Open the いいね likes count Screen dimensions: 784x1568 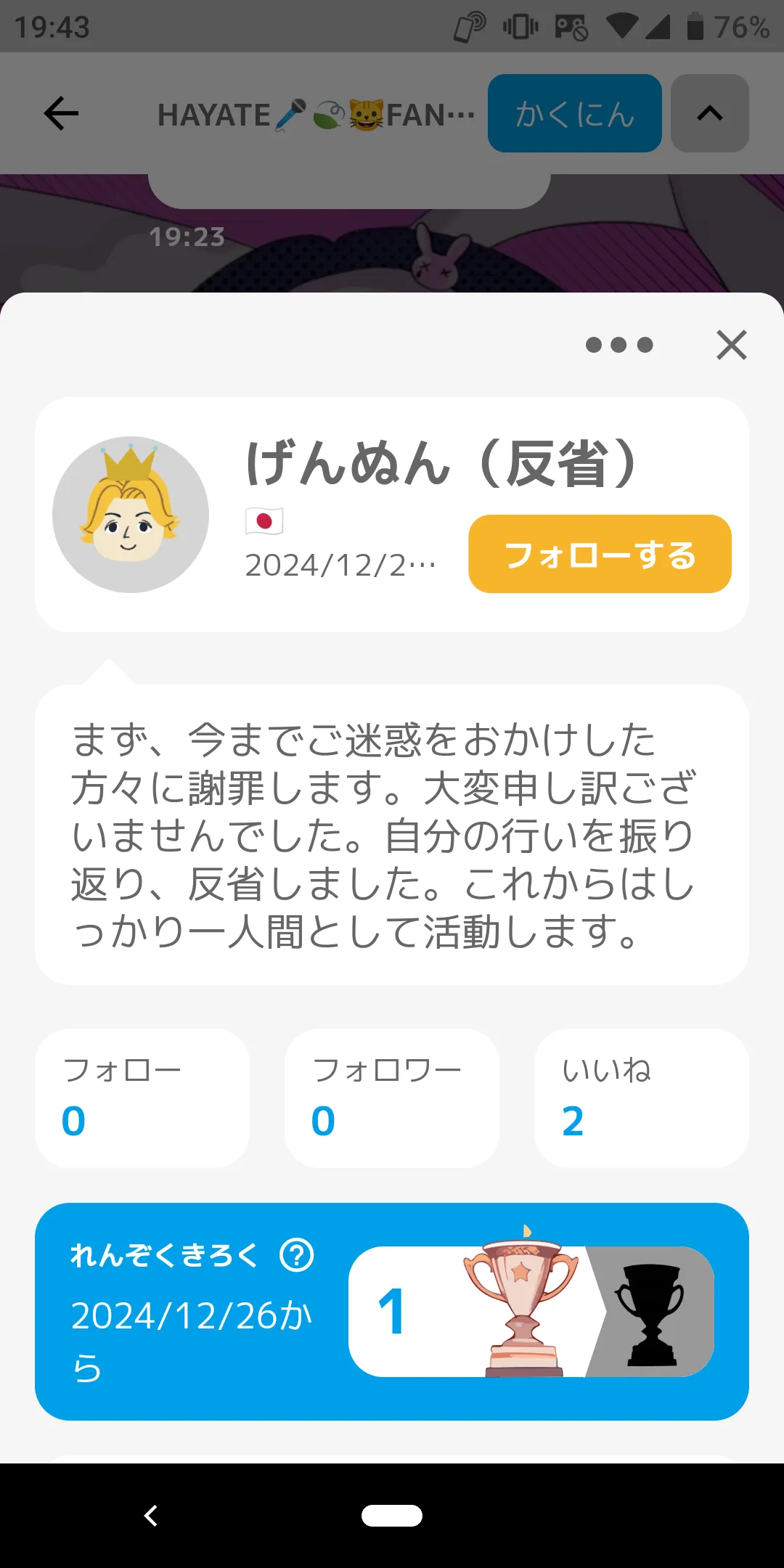[642, 1098]
